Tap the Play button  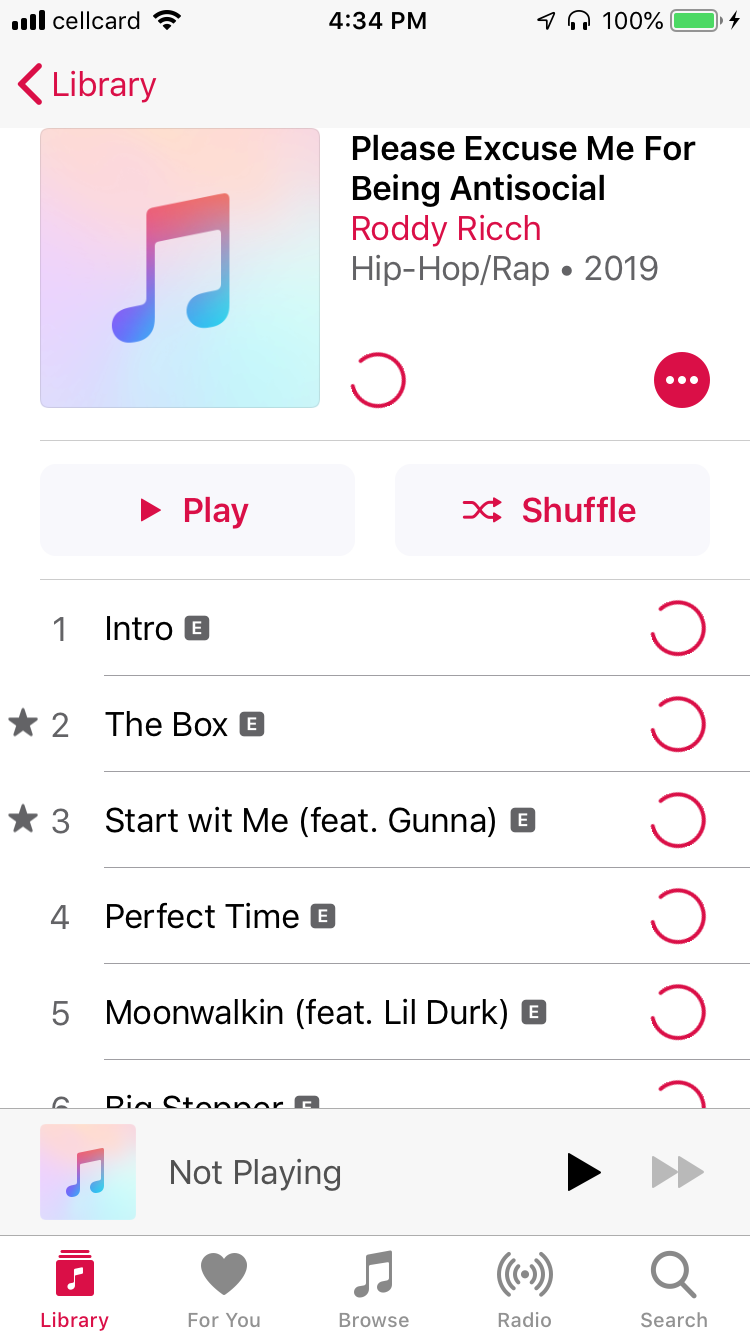[x=197, y=510]
